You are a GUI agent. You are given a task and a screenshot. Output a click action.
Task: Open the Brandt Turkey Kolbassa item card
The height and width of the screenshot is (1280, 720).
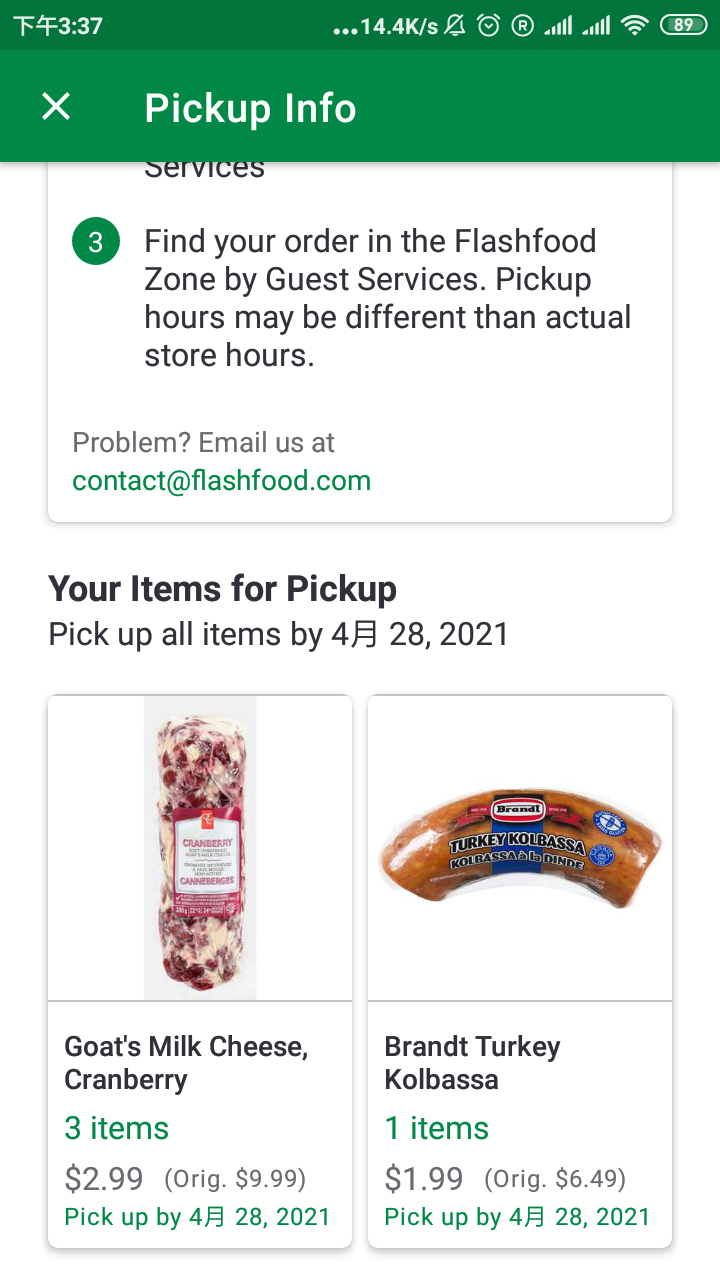(520, 971)
